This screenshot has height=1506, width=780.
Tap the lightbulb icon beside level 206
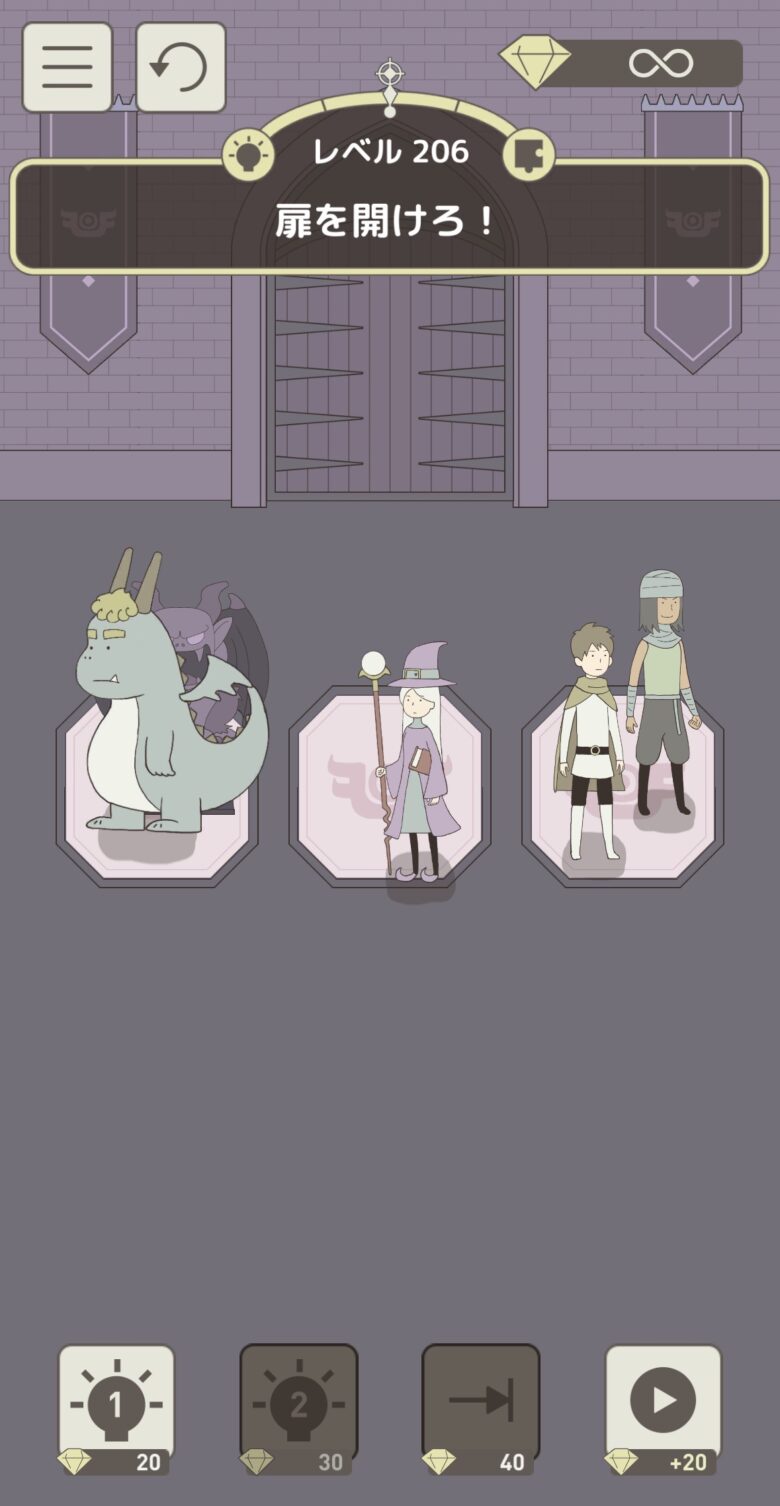[x=248, y=155]
